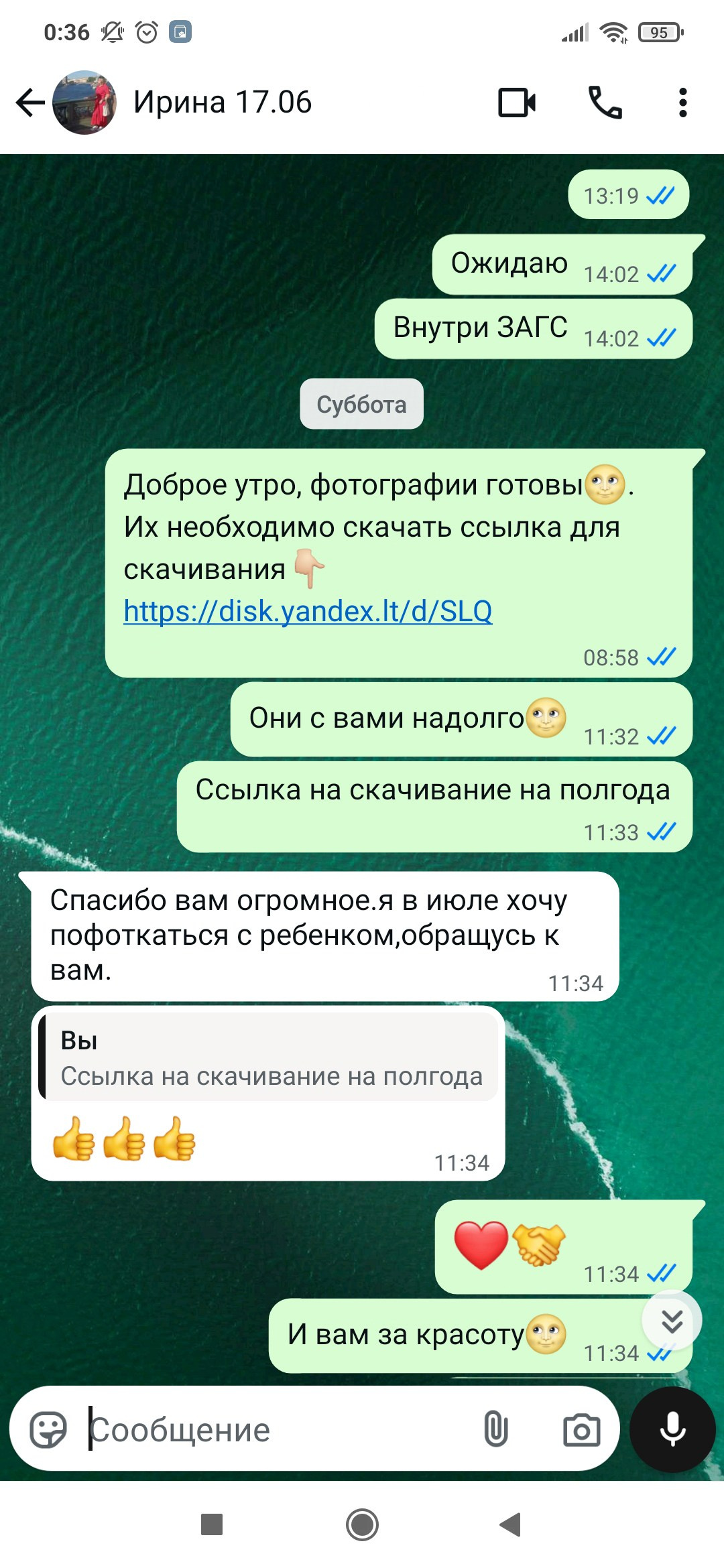Open recent apps with the square button

tap(212, 1524)
